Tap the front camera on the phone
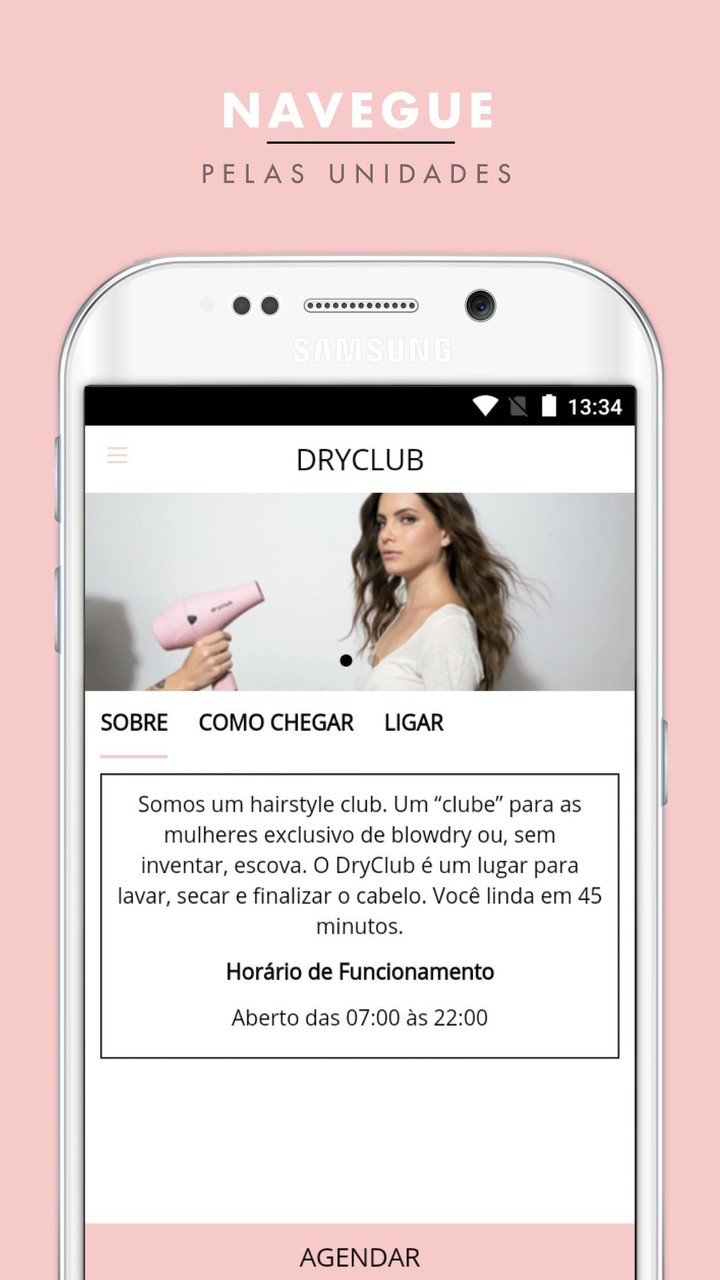The width and height of the screenshot is (720, 1280). point(479,306)
